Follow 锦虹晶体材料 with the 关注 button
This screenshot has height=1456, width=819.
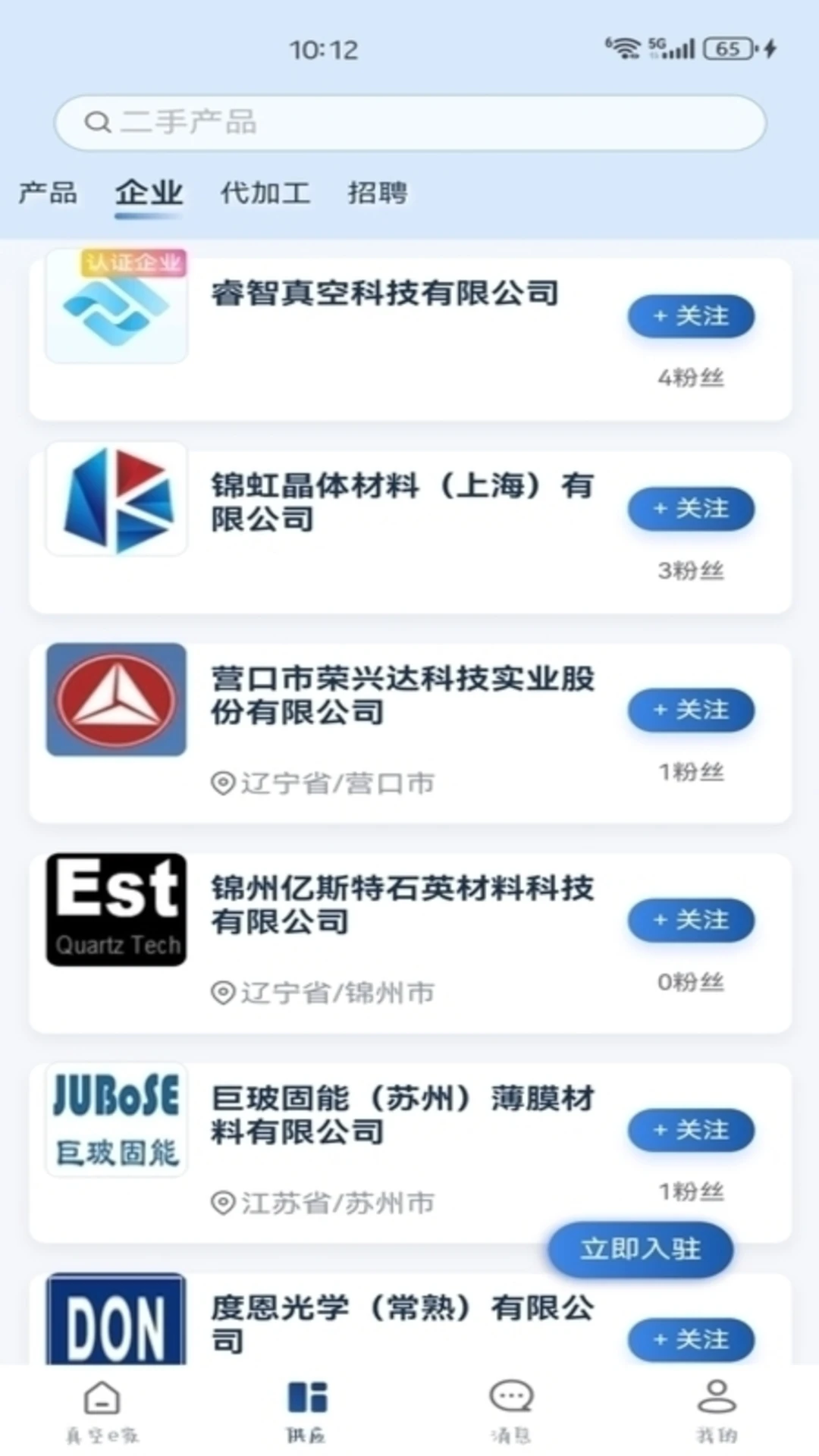tap(689, 509)
